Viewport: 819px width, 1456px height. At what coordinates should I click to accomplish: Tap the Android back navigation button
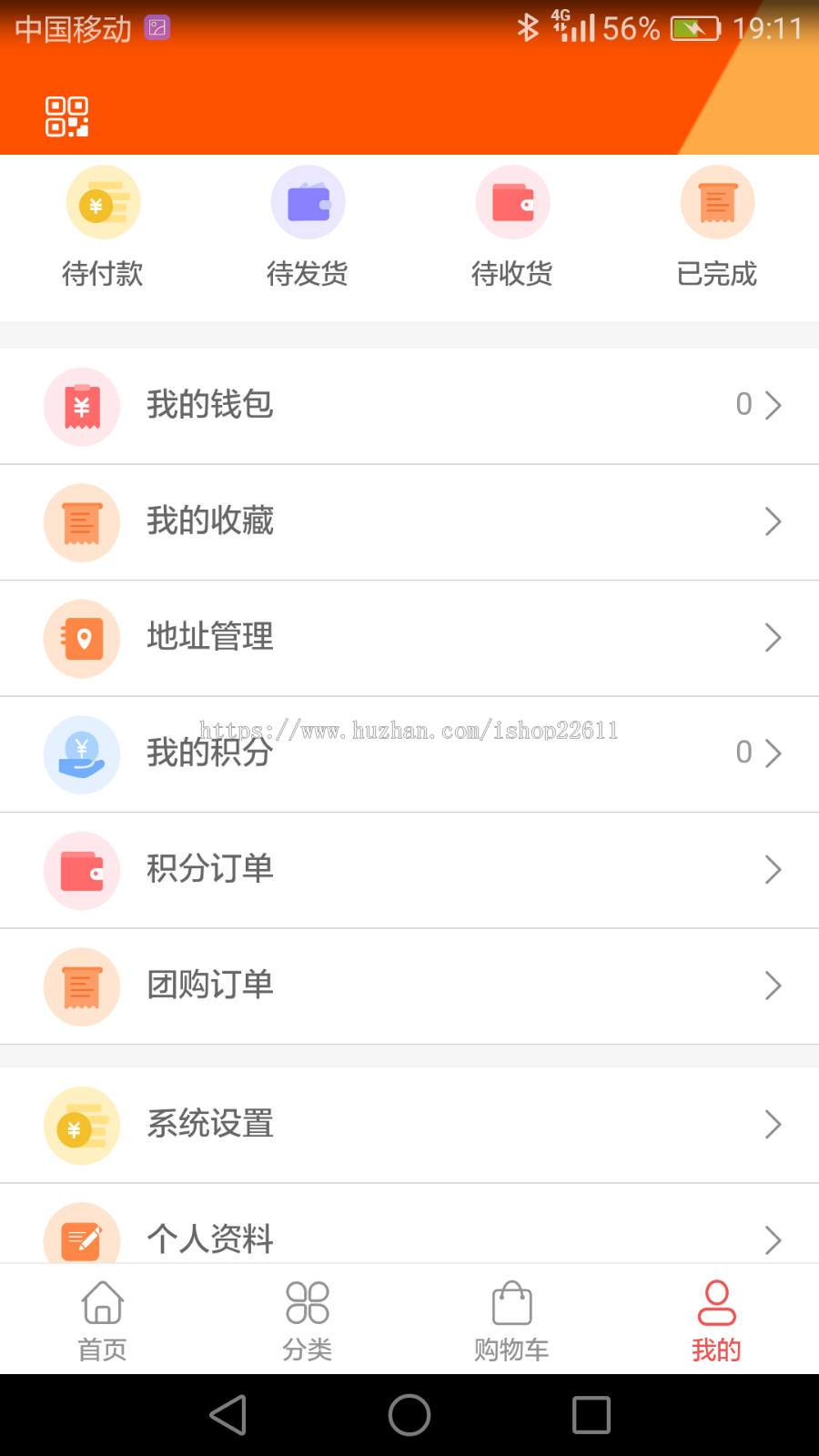tap(227, 1415)
